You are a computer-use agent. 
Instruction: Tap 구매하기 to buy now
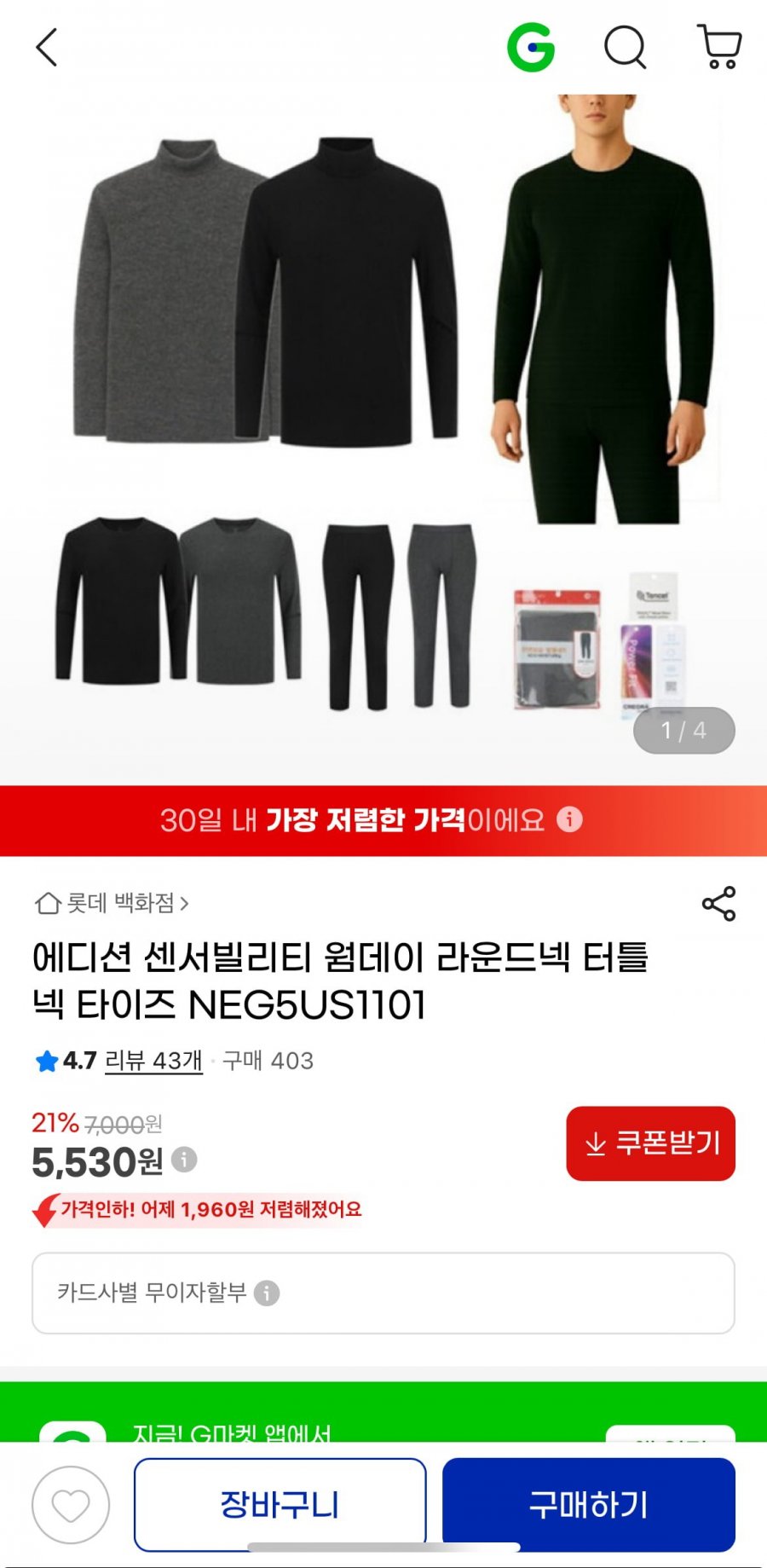point(588,1505)
